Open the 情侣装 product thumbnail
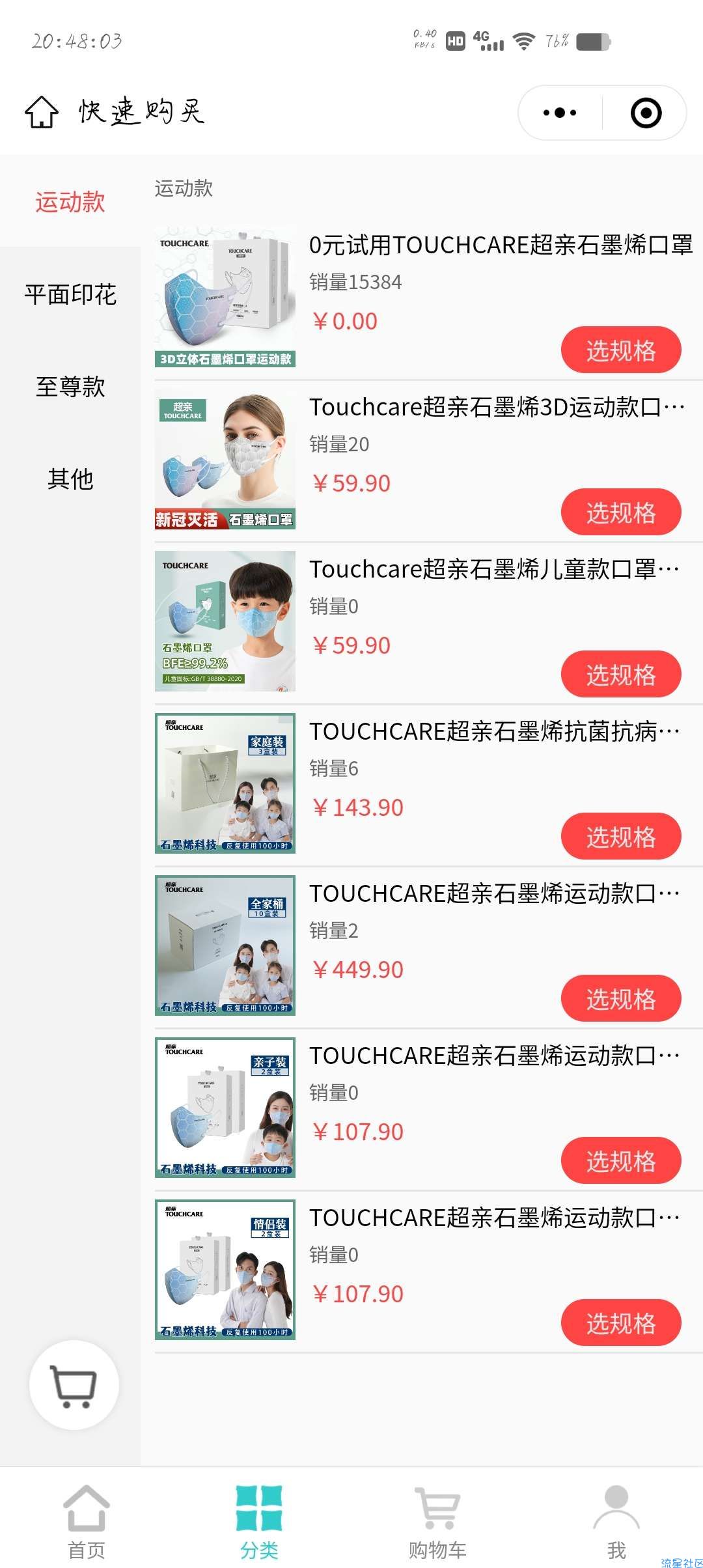Image resolution: width=703 pixels, height=1568 pixels. pyautogui.click(x=225, y=1270)
